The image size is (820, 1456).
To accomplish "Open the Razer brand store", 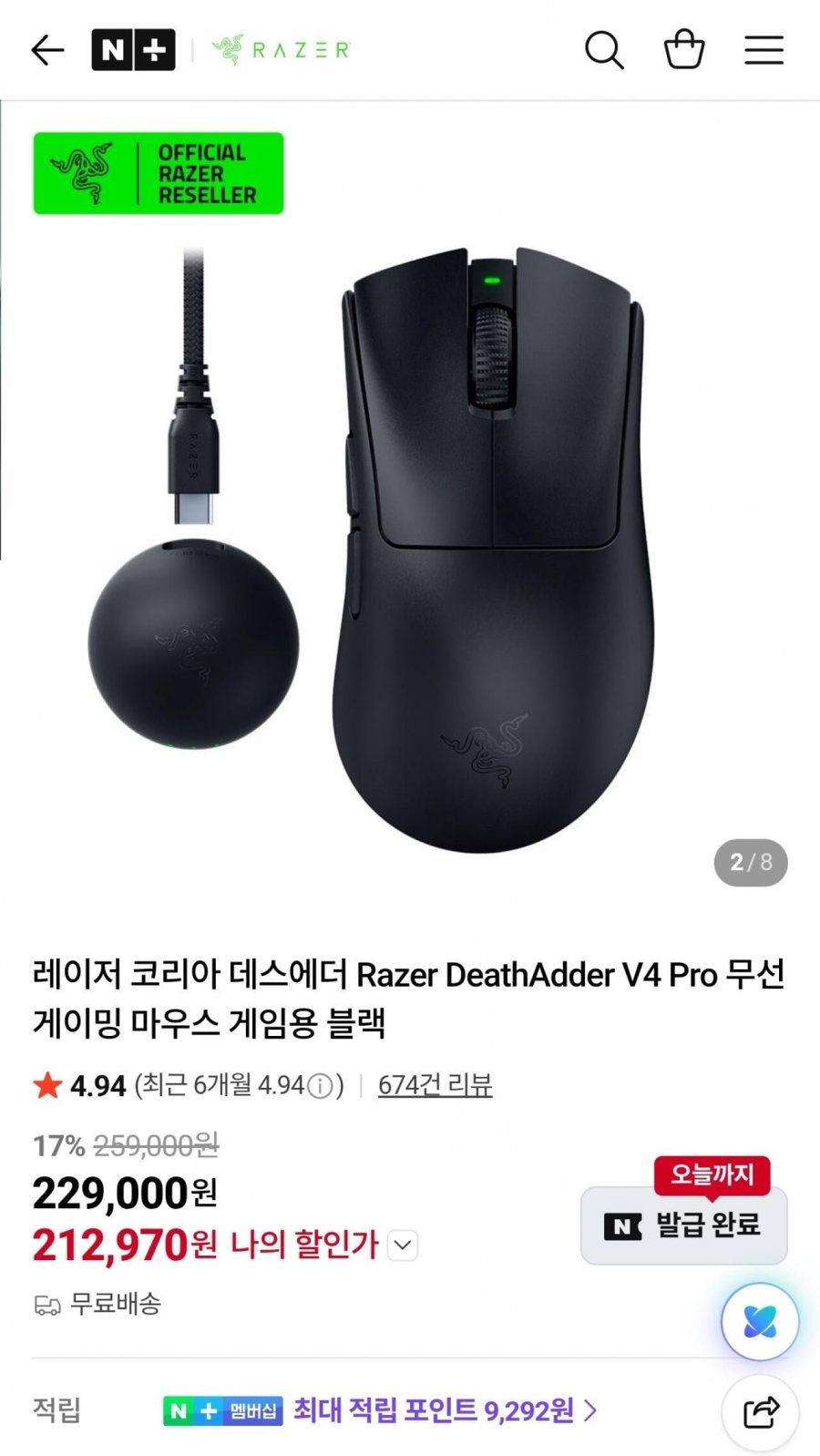I will [282, 49].
